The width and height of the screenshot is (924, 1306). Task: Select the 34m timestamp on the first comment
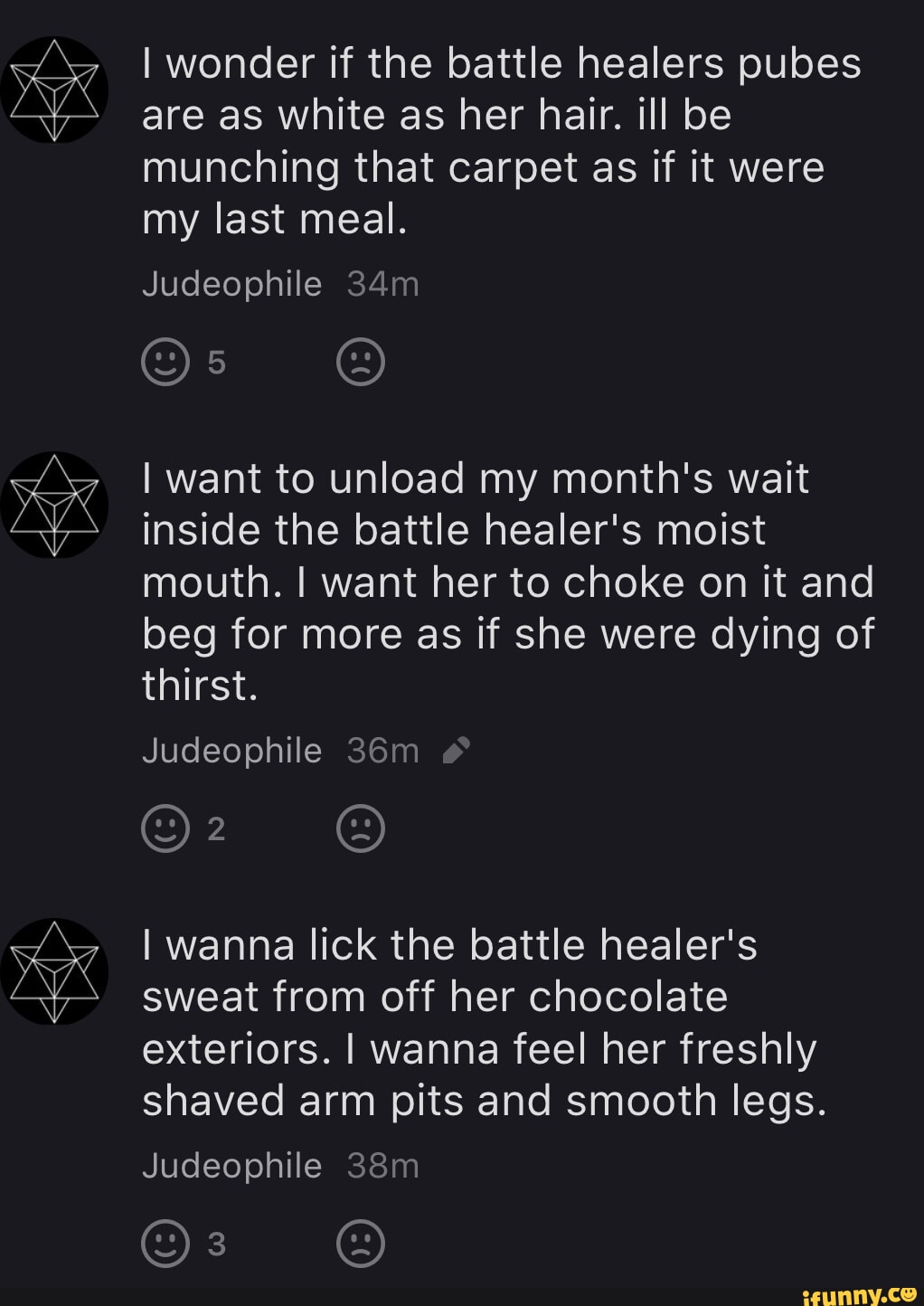[x=383, y=283]
